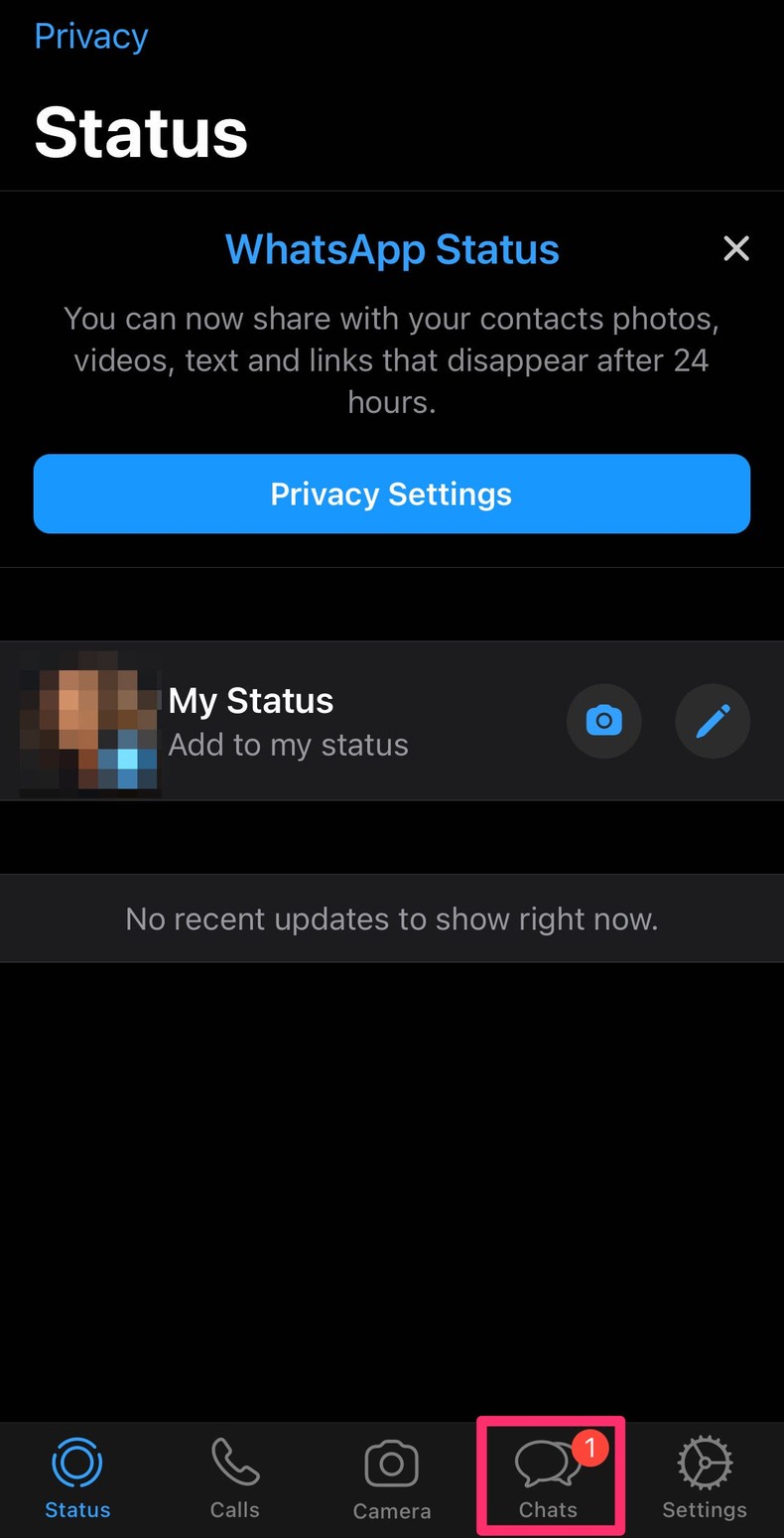Open the Chats tab with unread badge

[549, 1475]
